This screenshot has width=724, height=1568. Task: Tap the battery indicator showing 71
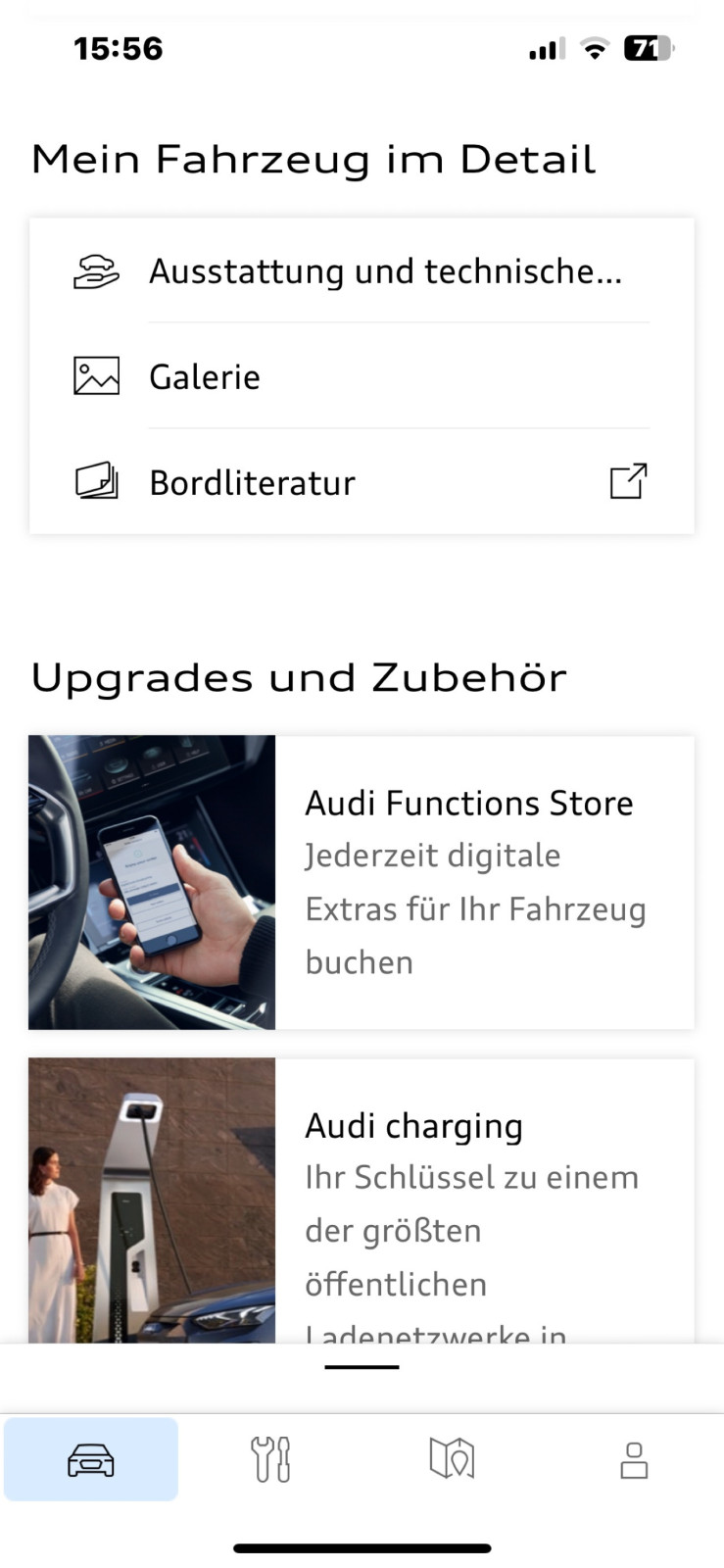point(648,47)
